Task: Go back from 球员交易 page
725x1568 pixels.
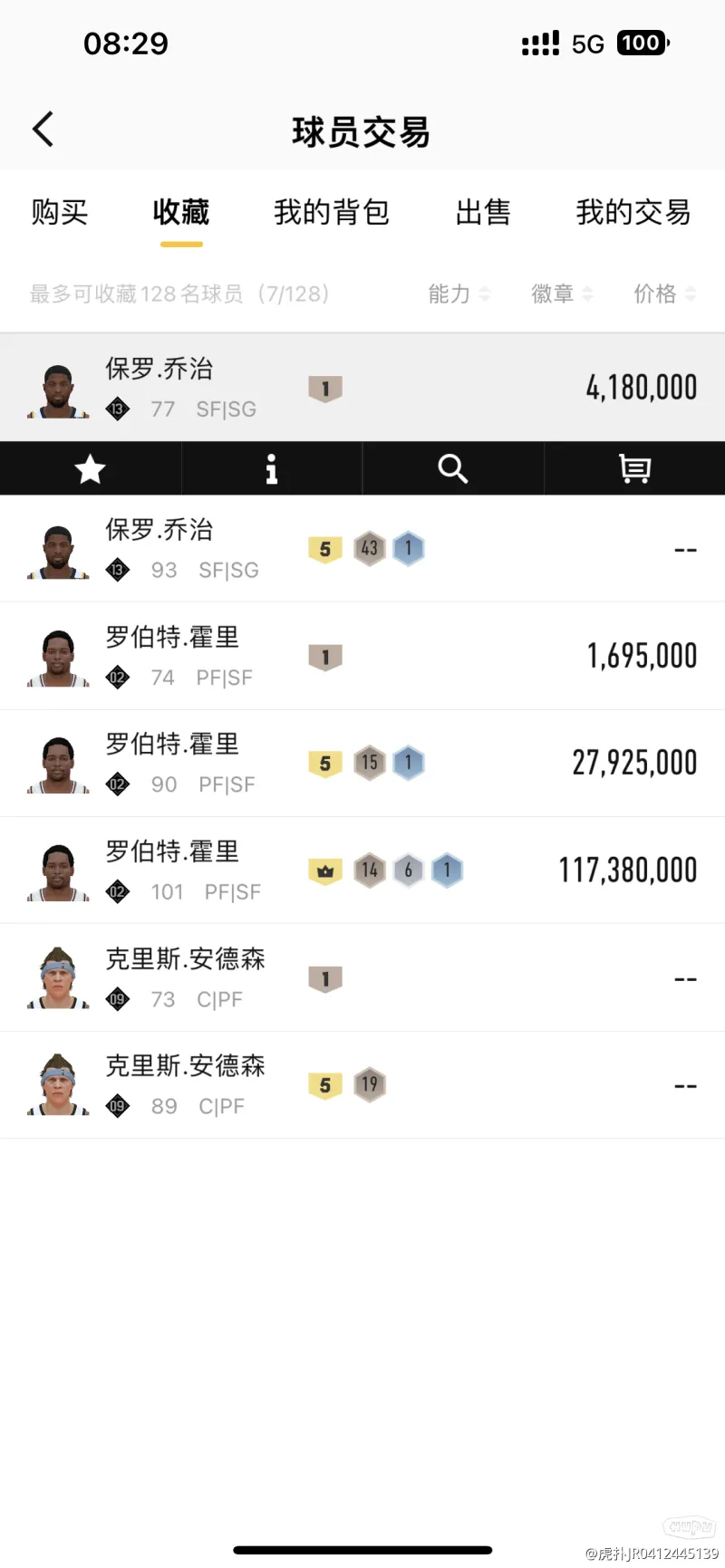Action: coord(43,130)
